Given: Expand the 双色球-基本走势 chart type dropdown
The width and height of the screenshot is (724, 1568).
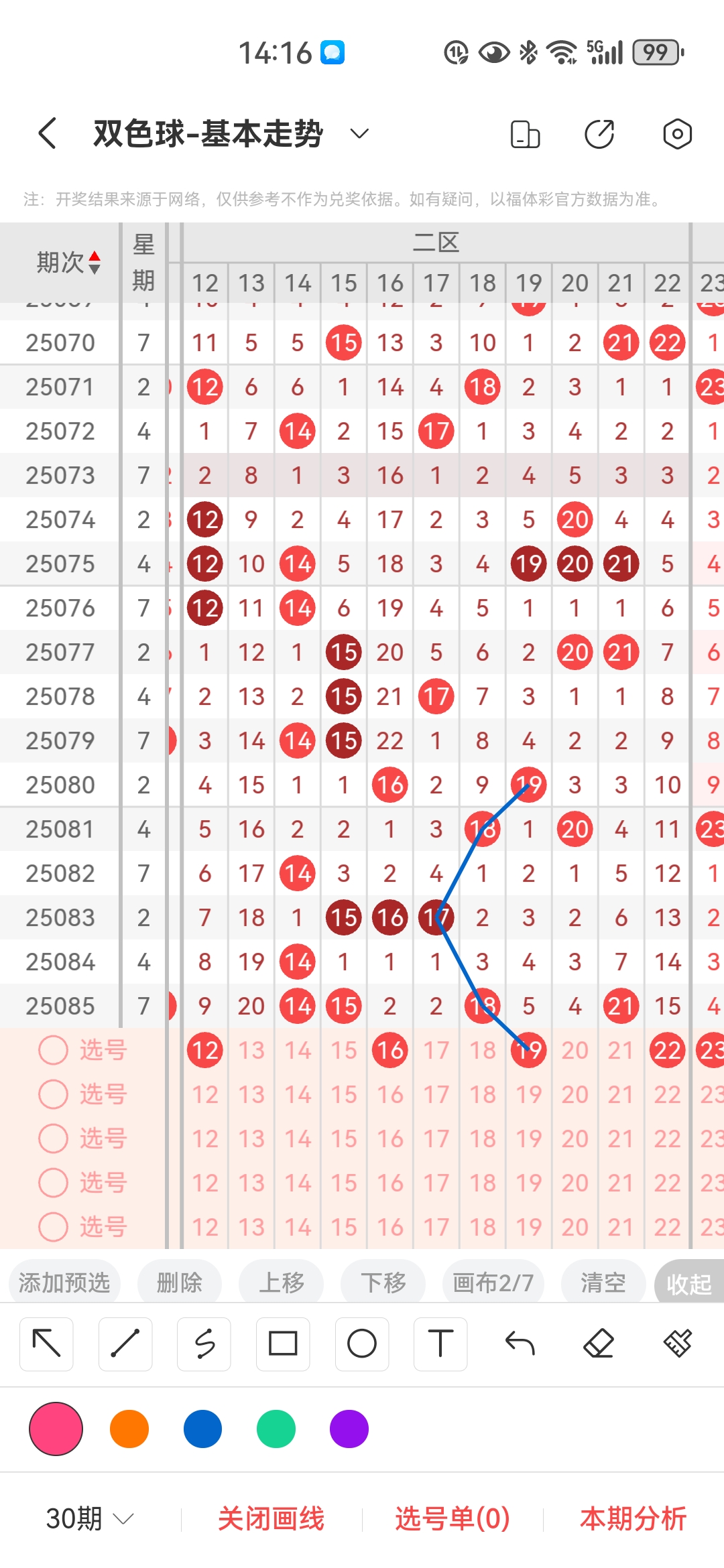Looking at the screenshot, I should tap(359, 133).
